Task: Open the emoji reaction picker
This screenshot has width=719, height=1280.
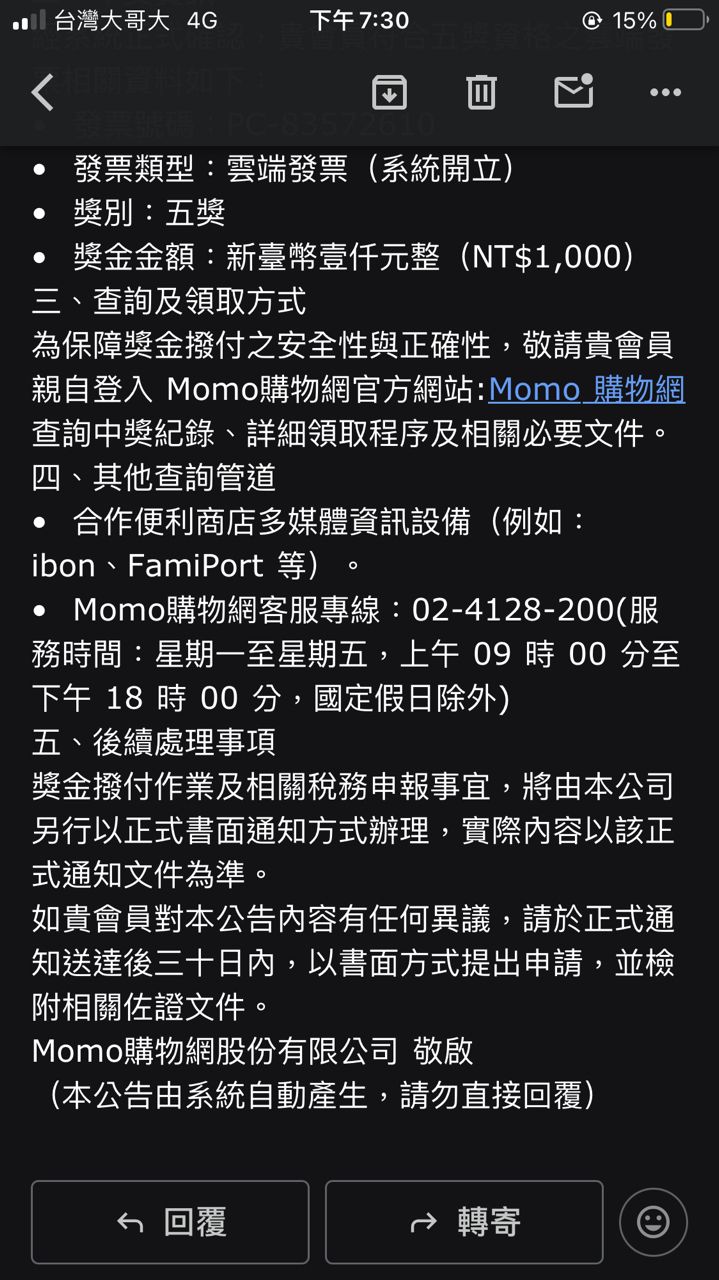Action: tap(653, 1222)
